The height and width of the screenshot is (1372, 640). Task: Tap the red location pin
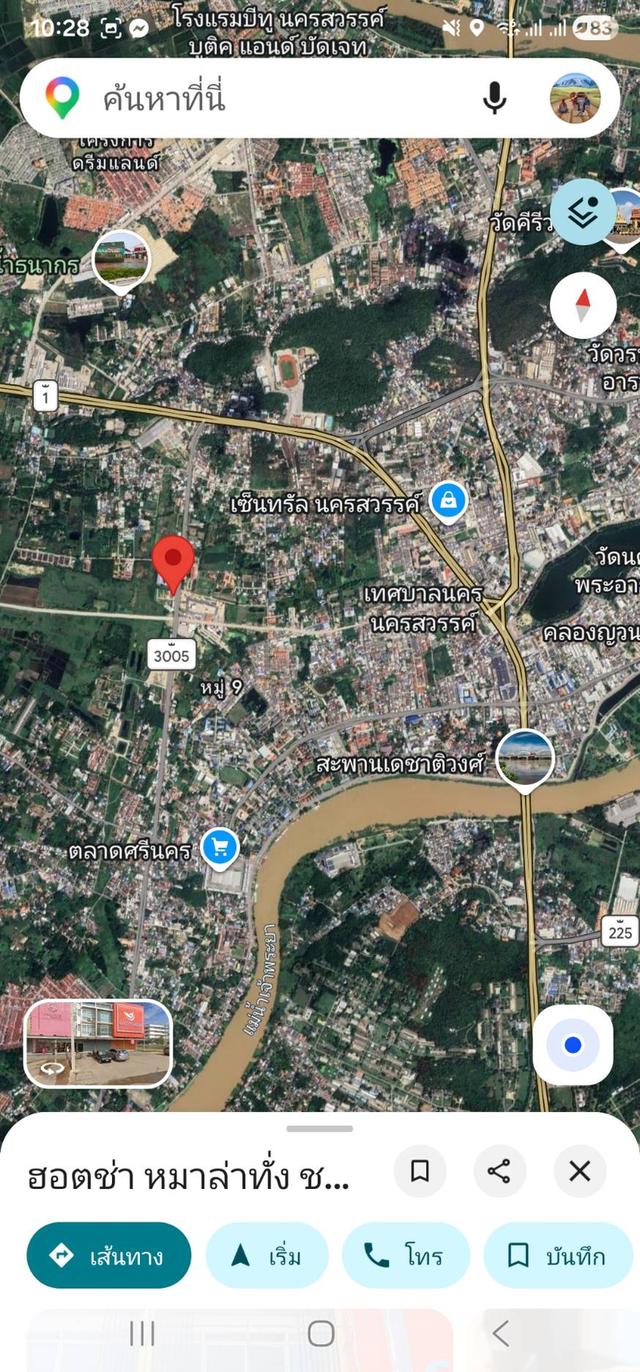pyautogui.click(x=174, y=564)
